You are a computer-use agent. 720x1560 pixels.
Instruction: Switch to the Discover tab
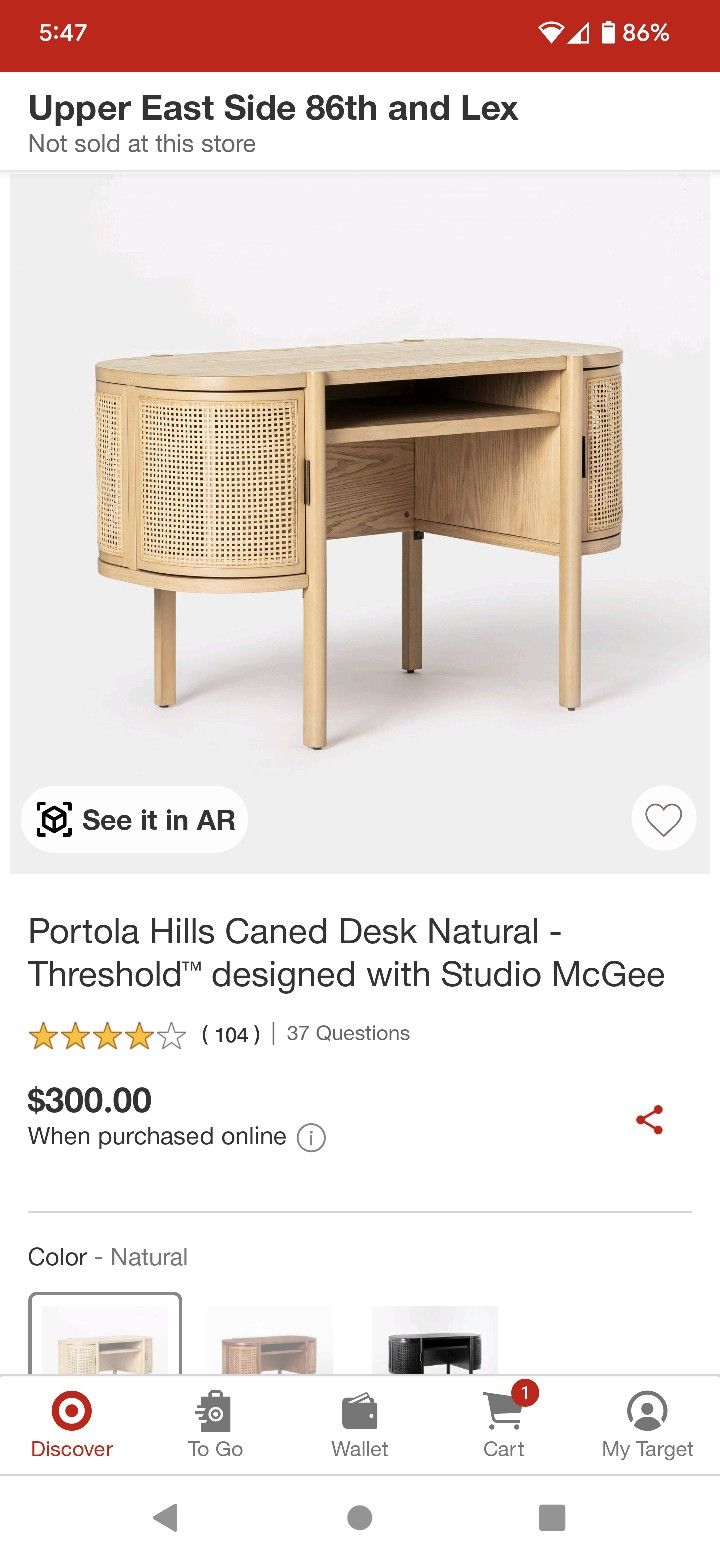(71, 1425)
